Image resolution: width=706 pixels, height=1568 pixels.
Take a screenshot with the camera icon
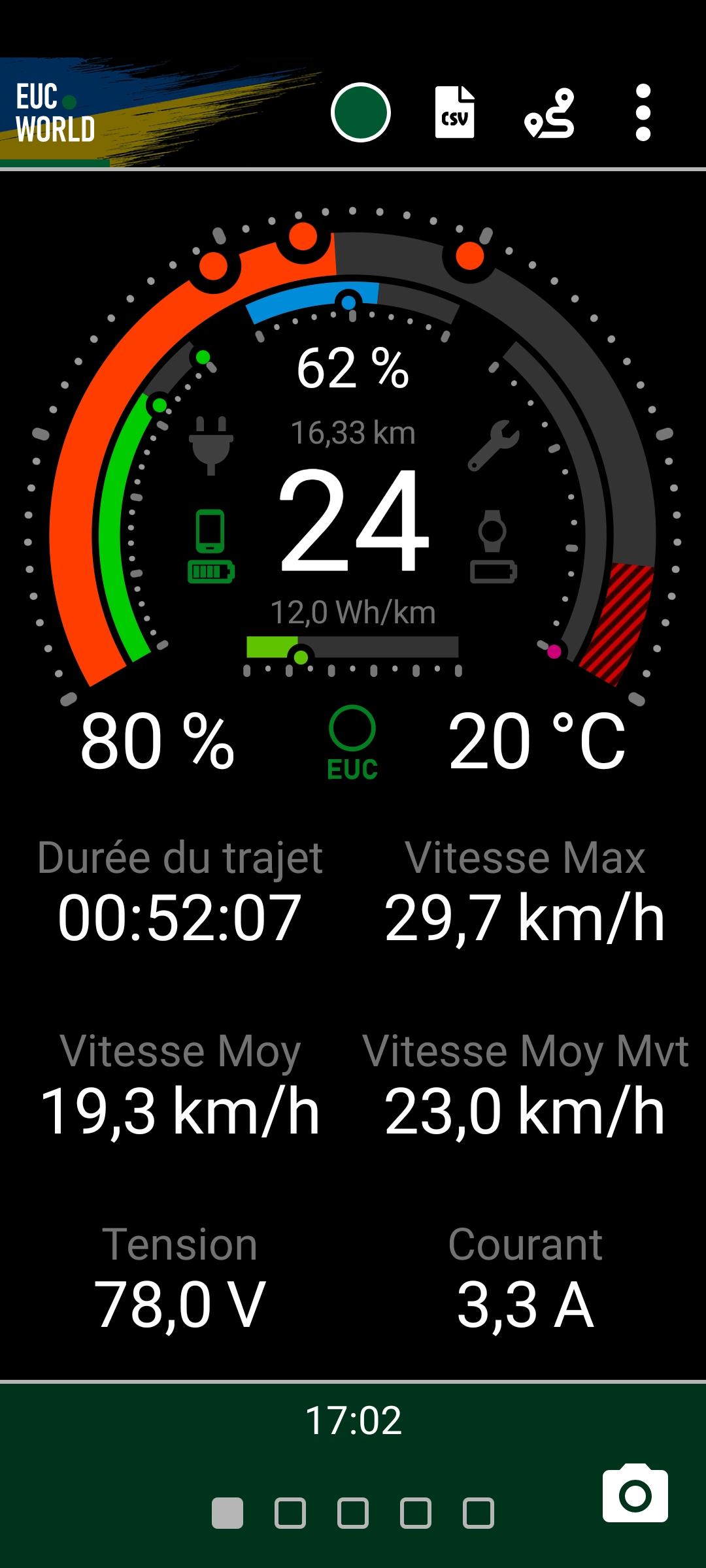click(x=635, y=1495)
